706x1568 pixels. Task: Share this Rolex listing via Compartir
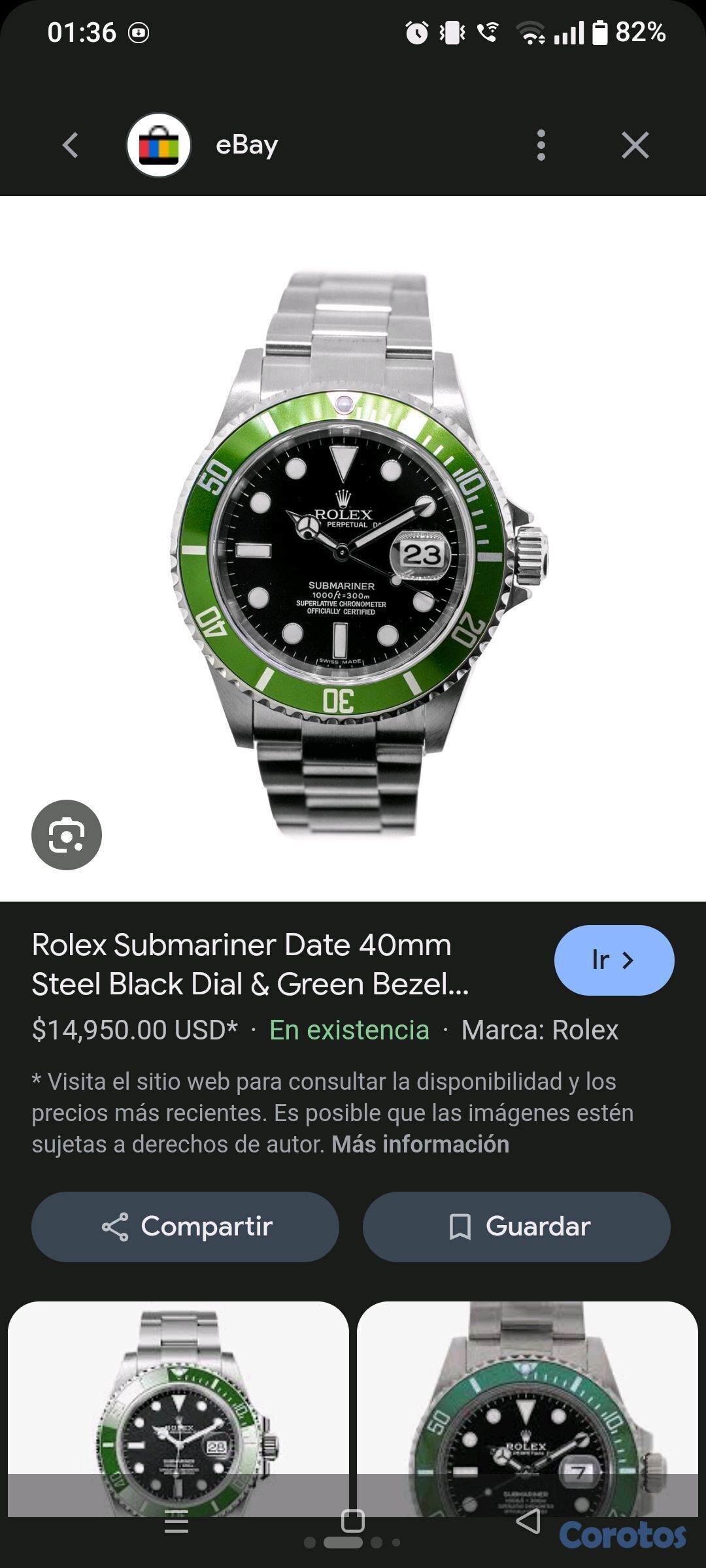tap(185, 1226)
